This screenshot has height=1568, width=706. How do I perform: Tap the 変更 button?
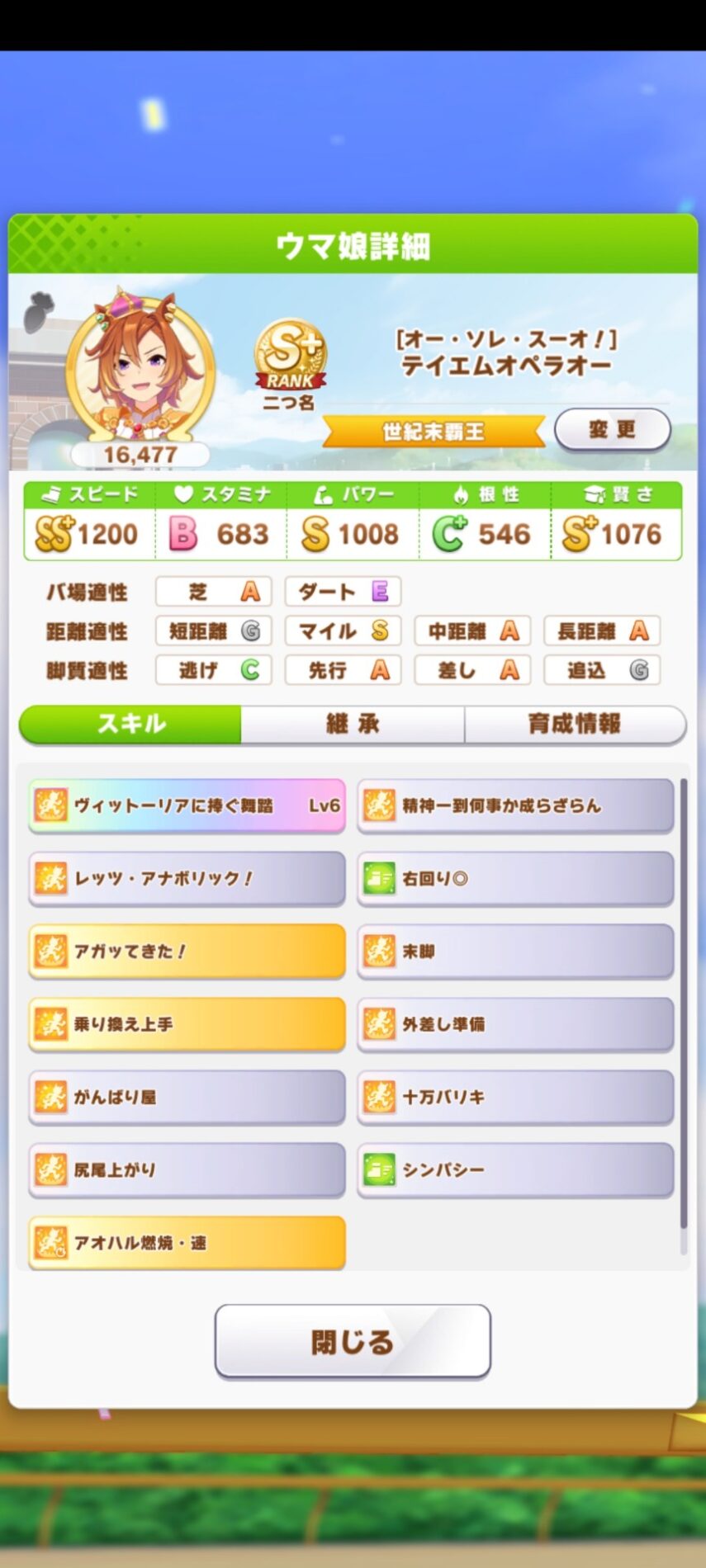[x=612, y=429]
